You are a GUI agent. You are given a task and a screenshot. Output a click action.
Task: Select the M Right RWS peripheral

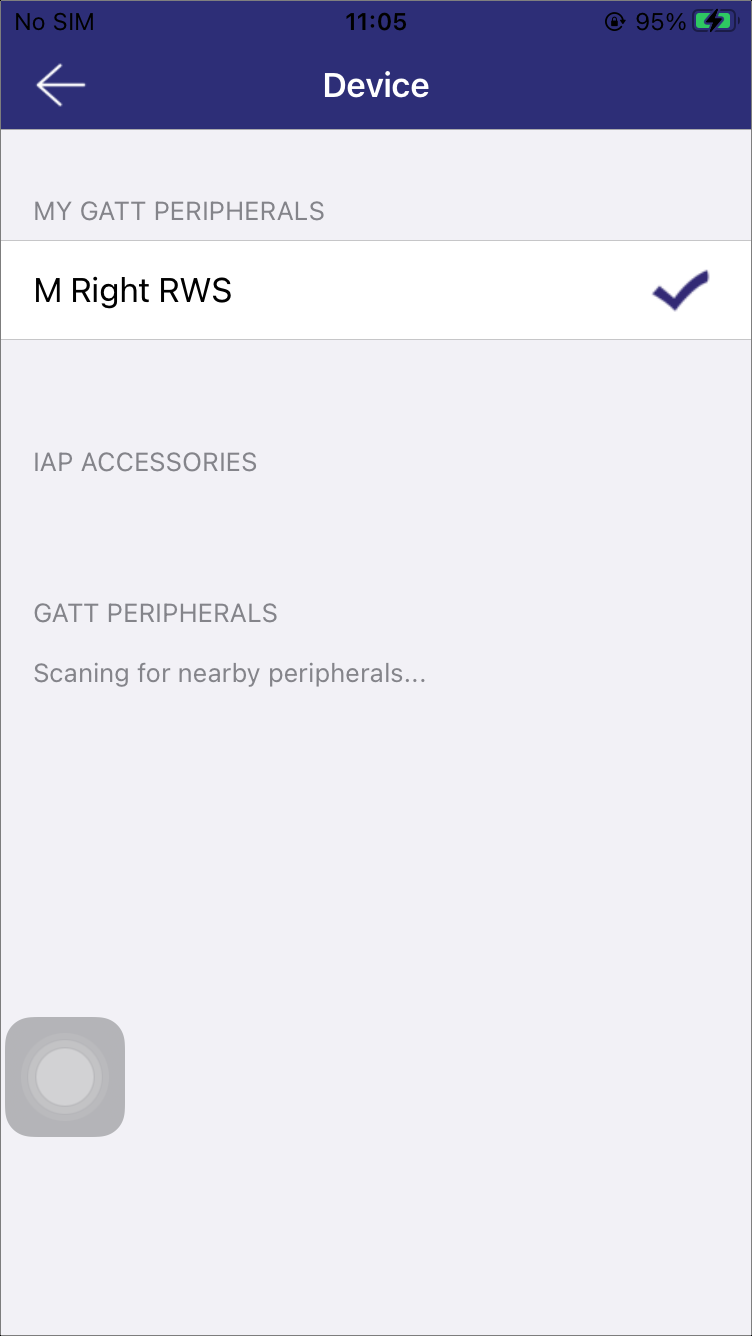click(376, 290)
